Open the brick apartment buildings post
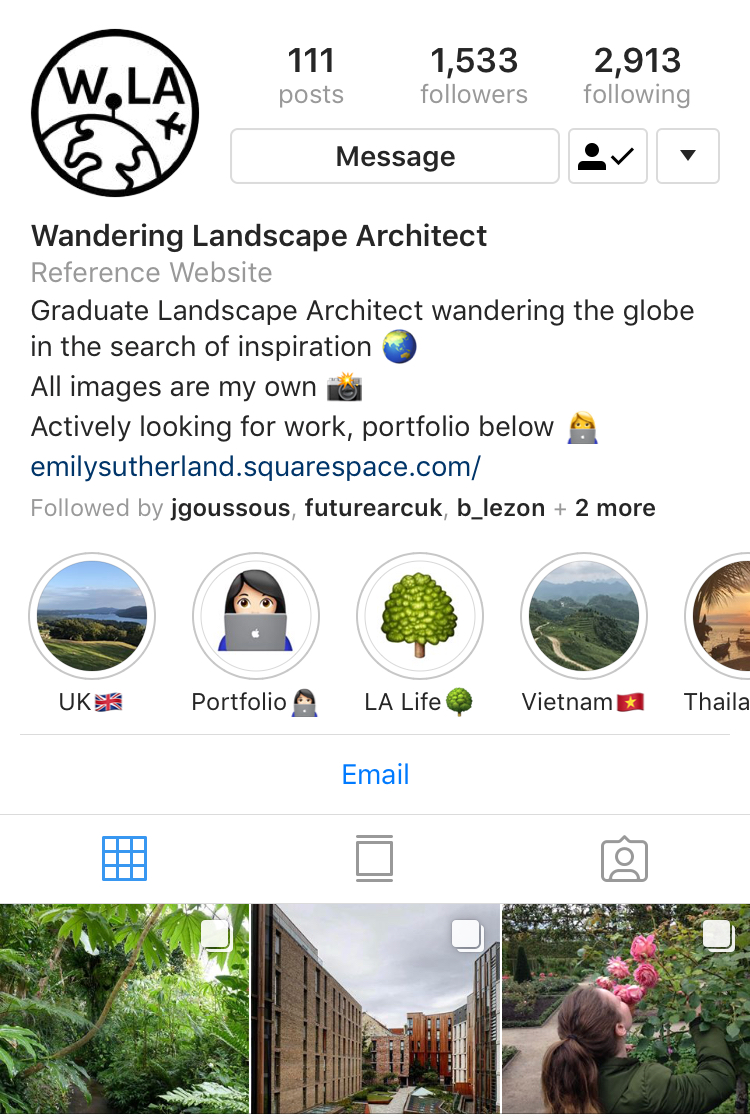The height and width of the screenshot is (1120, 750). click(375, 1010)
